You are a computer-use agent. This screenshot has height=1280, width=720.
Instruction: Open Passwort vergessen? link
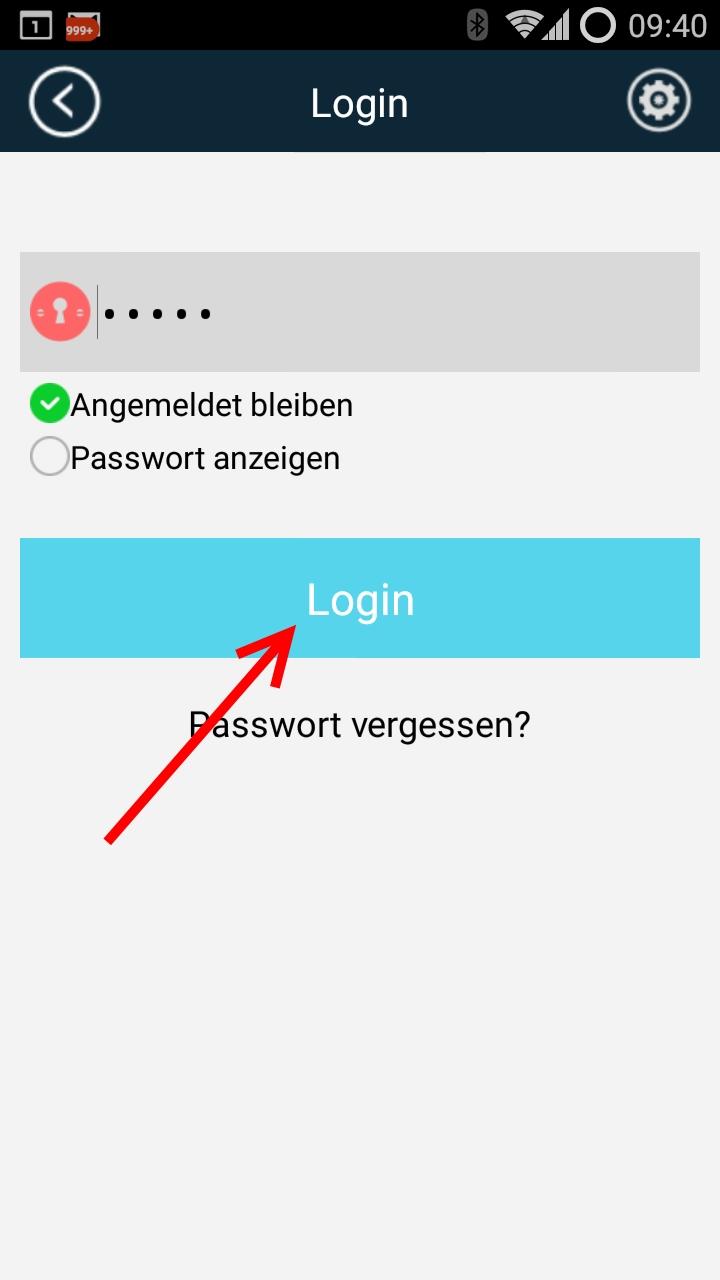[x=360, y=724]
